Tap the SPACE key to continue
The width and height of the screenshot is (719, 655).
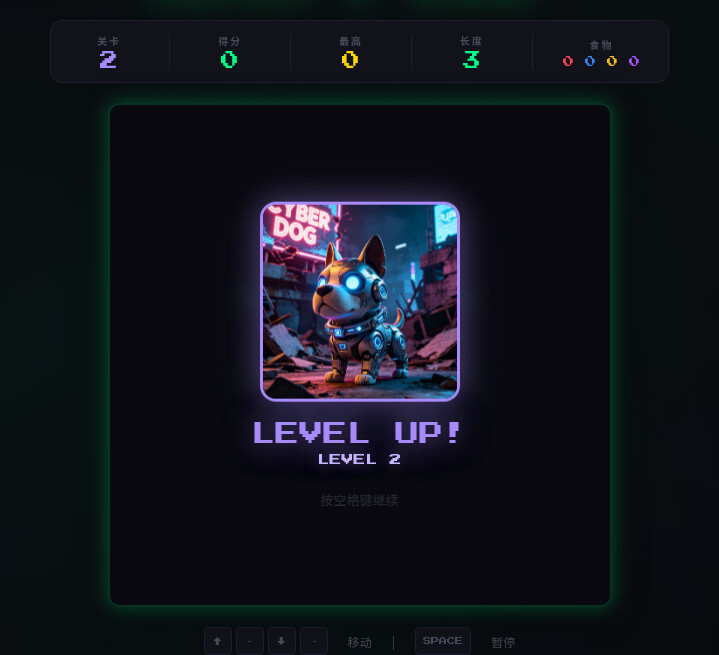pos(442,641)
